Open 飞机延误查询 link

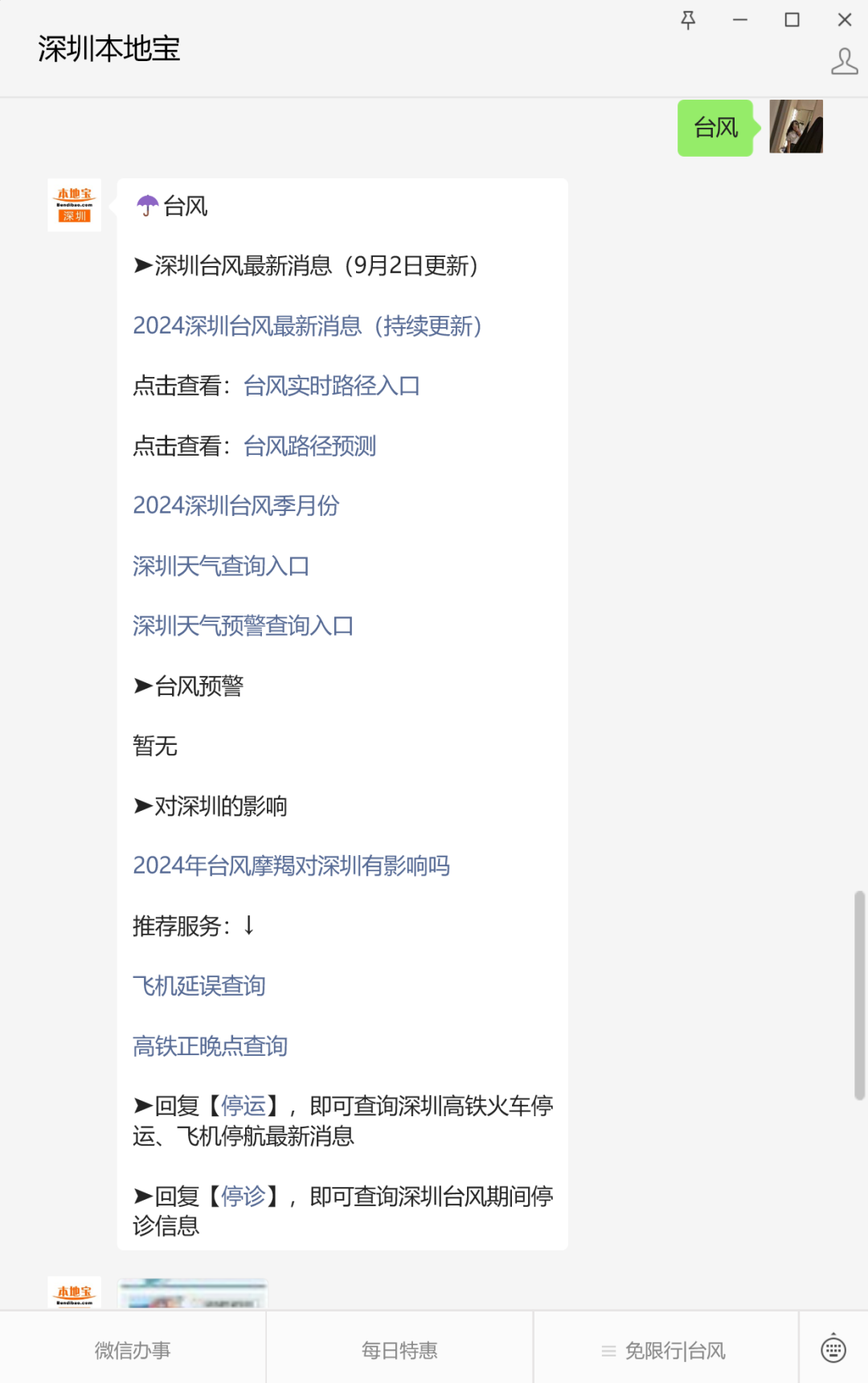tap(199, 985)
